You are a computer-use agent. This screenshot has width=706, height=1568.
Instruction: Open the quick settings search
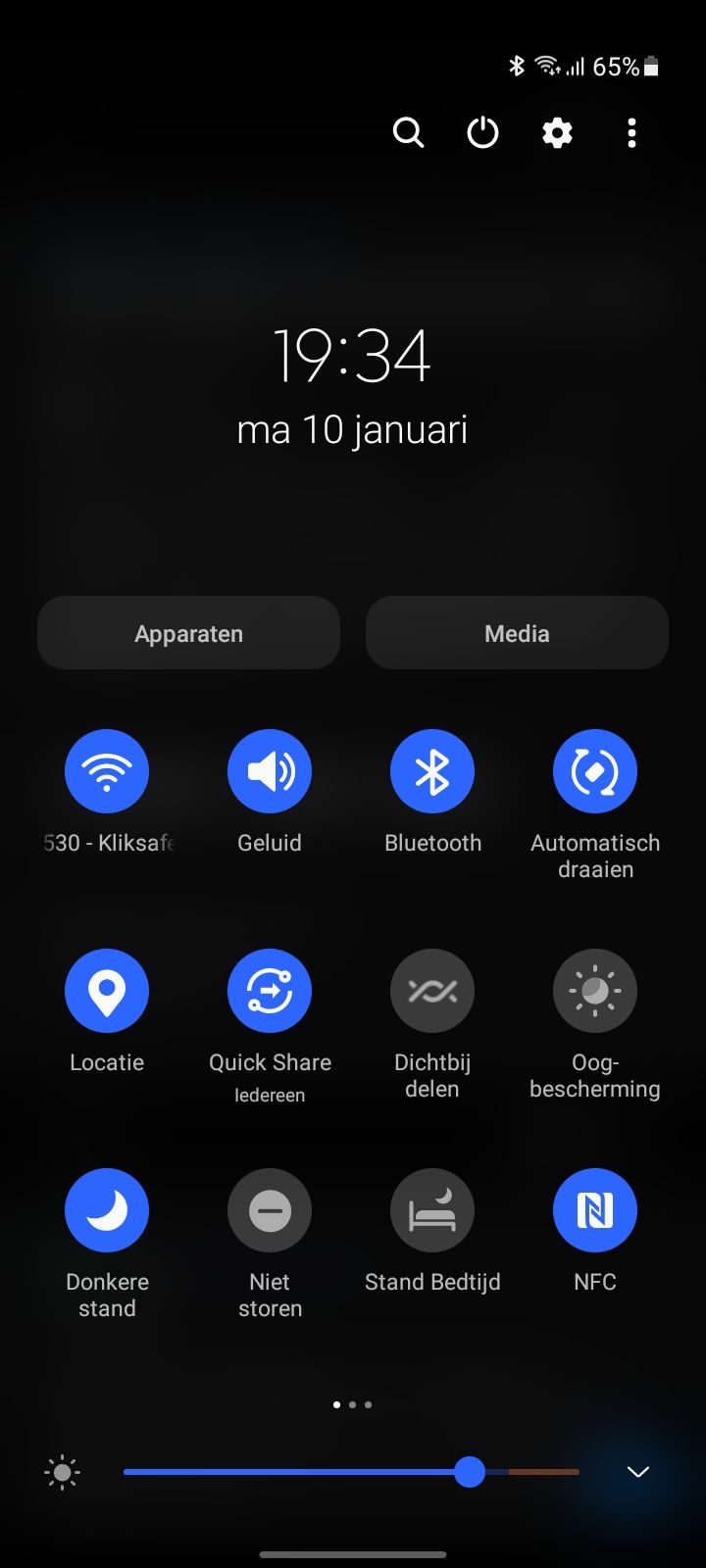click(x=408, y=132)
